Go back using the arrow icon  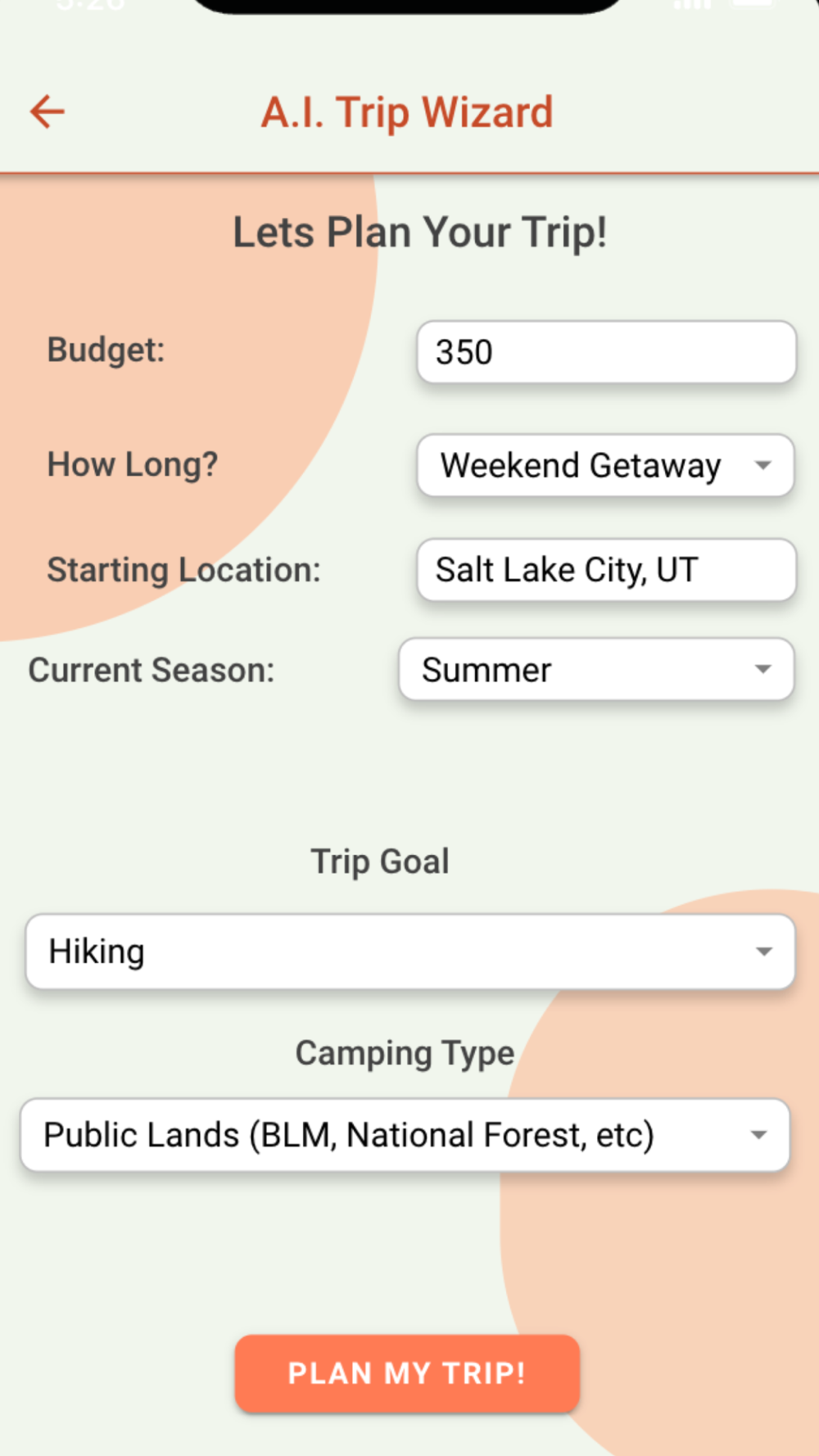(x=48, y=112)
